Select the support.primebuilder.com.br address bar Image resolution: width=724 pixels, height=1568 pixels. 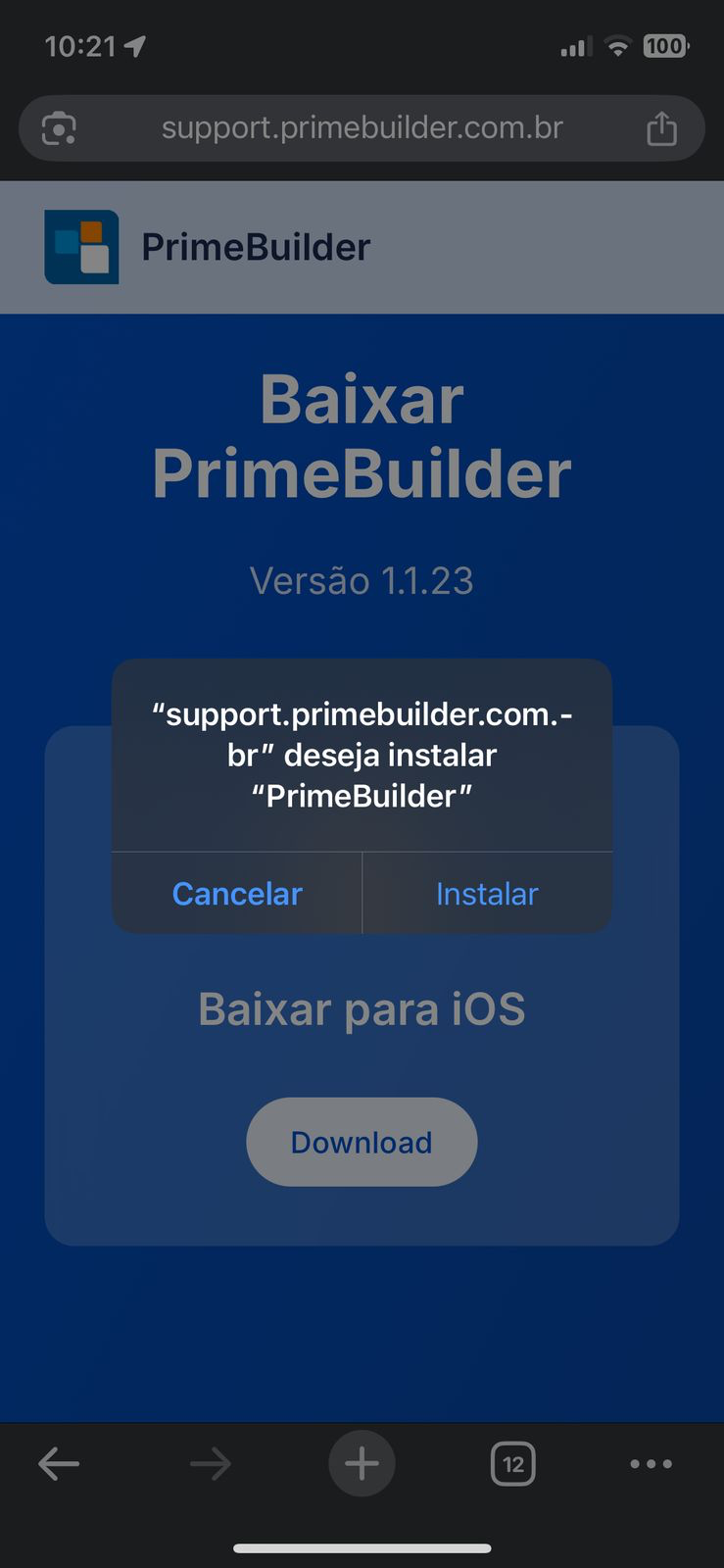pos(362,127)
